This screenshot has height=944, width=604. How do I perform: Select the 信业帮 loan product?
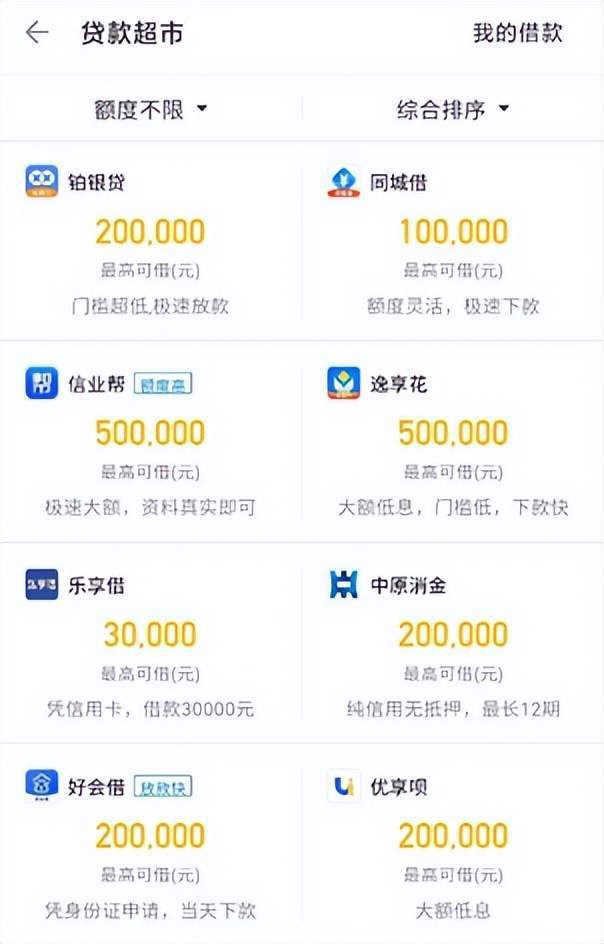pos(150,442)
